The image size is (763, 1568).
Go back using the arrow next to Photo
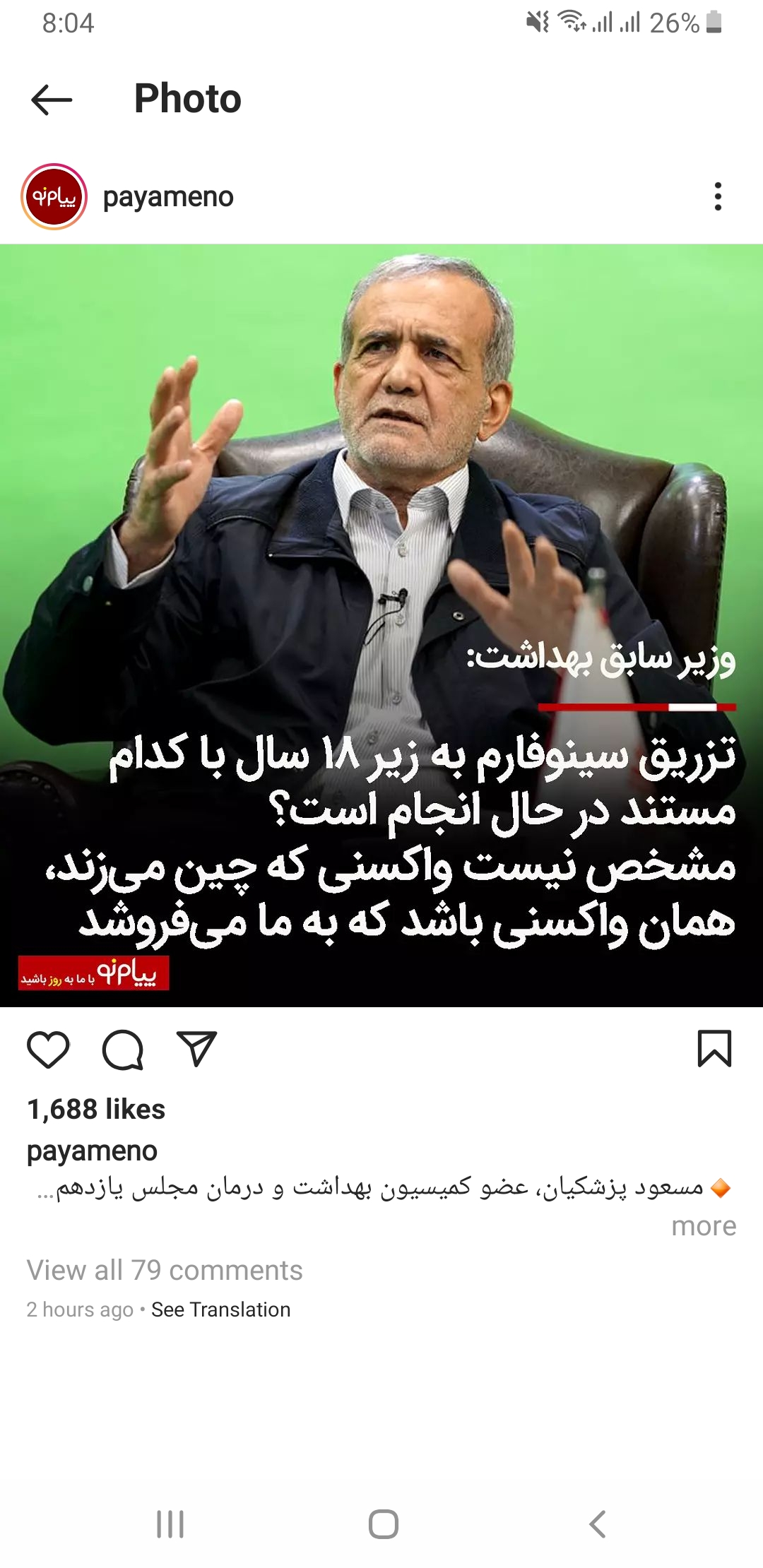pyautogui.click(x=52, y=100)
